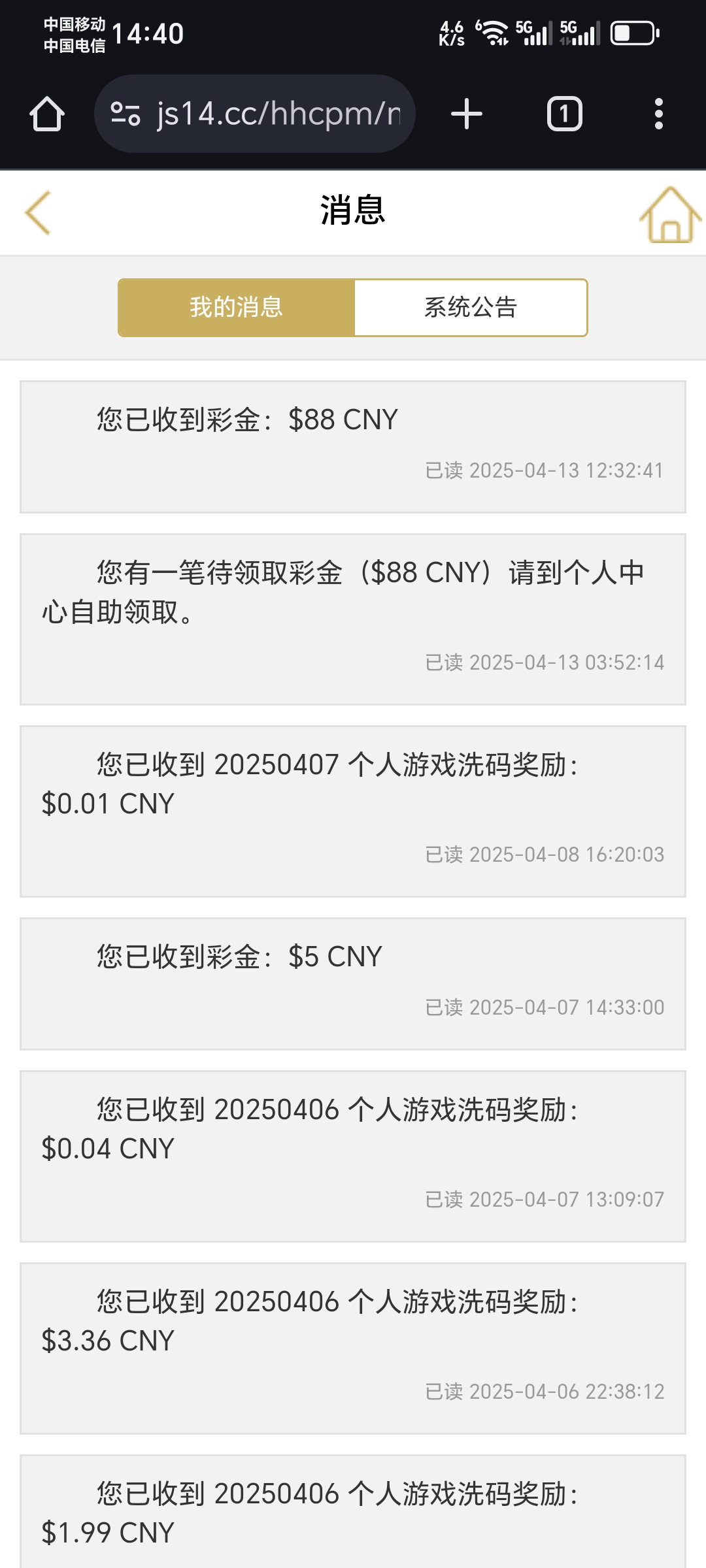The image size is (706, 1568).
Task: Open the tab switcher showing 1
Action: 564,114
